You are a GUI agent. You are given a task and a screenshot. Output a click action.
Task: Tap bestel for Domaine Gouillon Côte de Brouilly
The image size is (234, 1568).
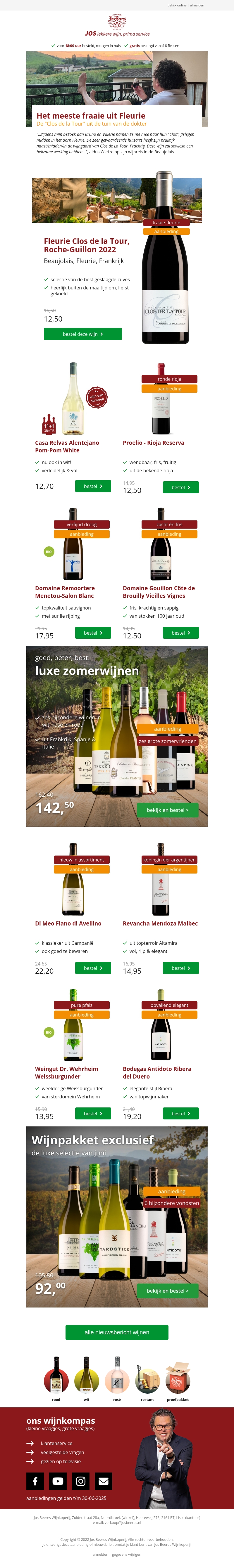pos(180,633)
